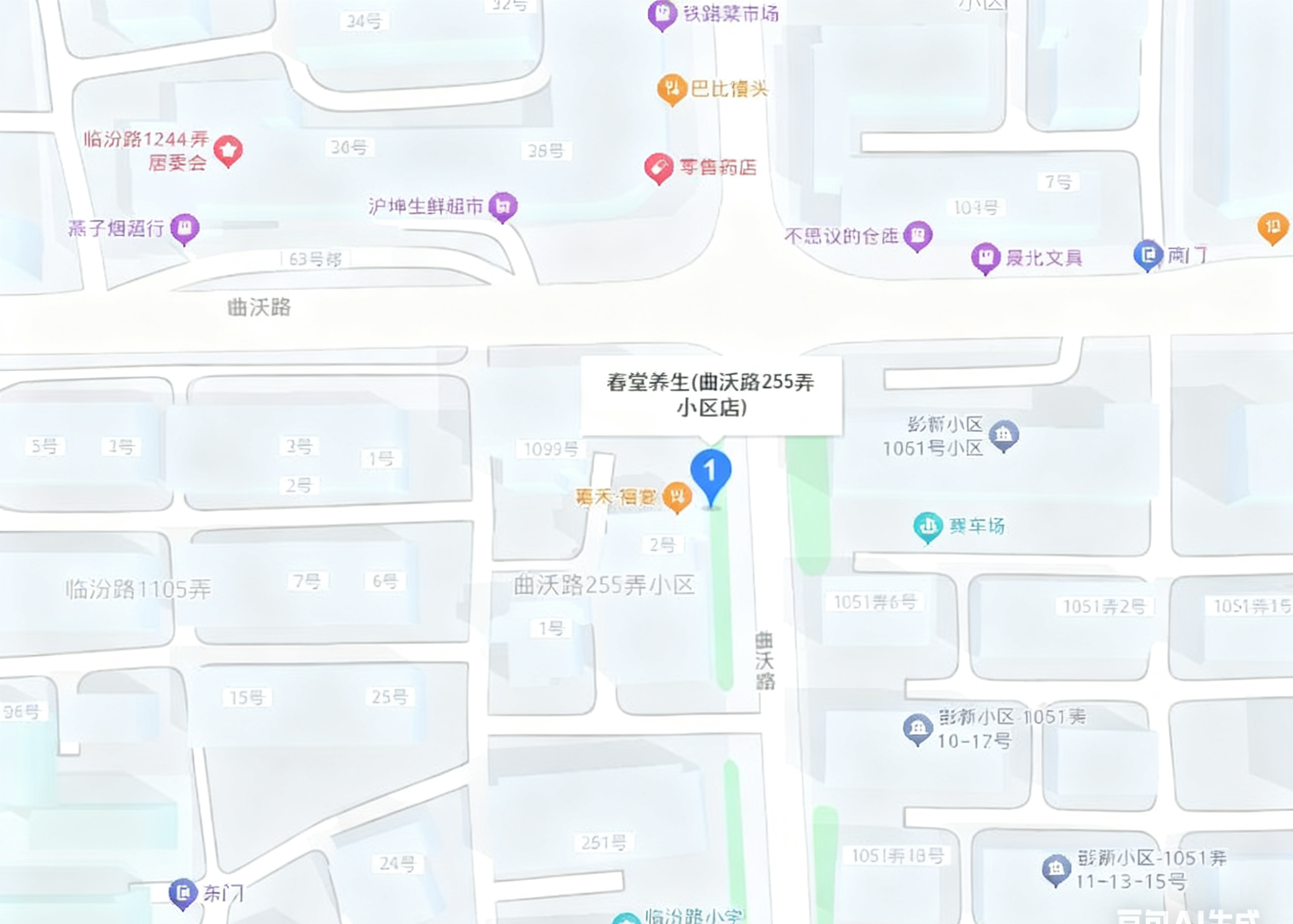The image size is (1293, 924).
Task: Select the 沪坤生鲜超市 shop marker
Action: click(503, 206)
